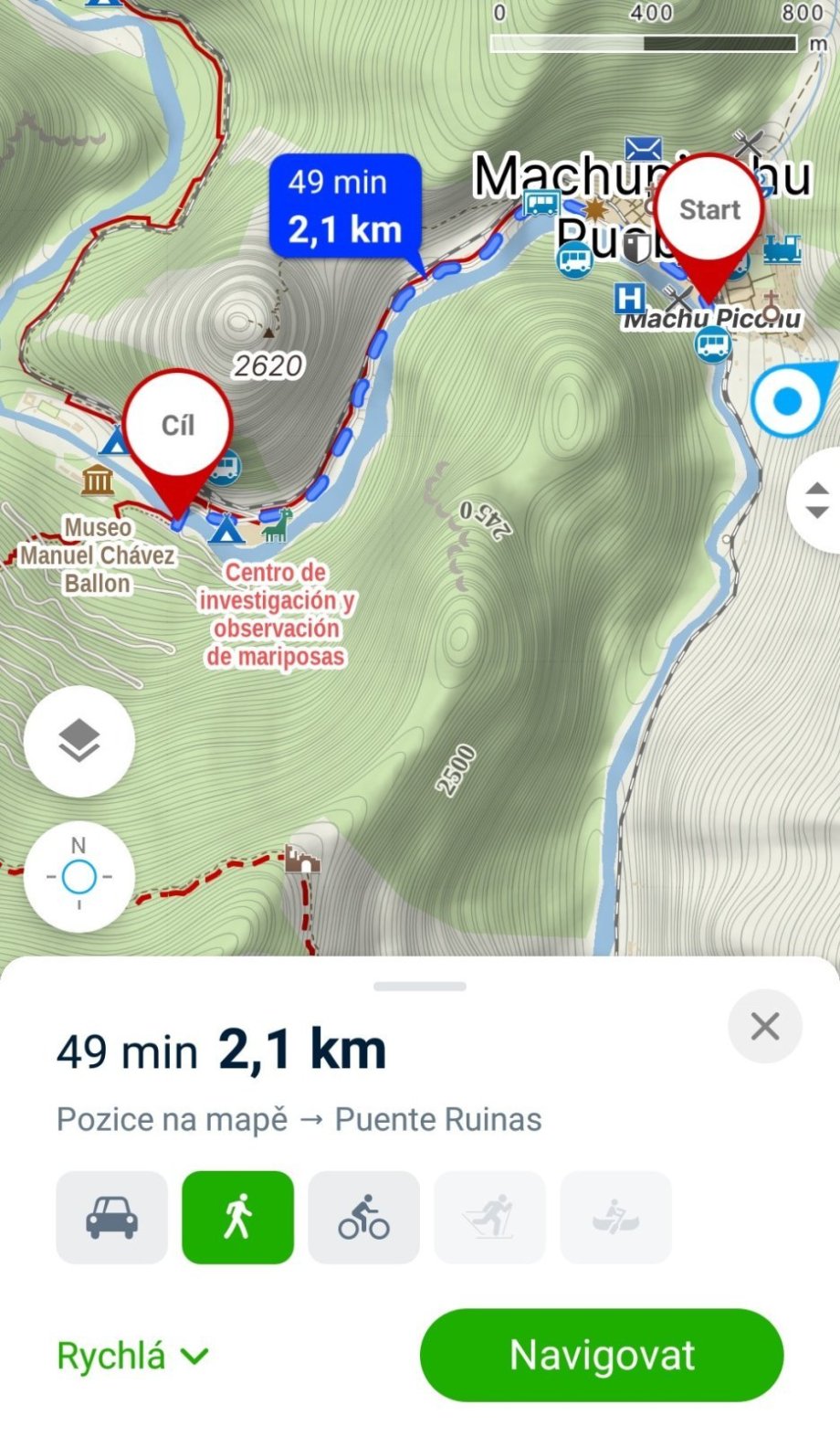The height and width of the screenshot is (1437, 840).
Task: Open the map layers button
Action: pyautogui.click(x=79, y=741)
